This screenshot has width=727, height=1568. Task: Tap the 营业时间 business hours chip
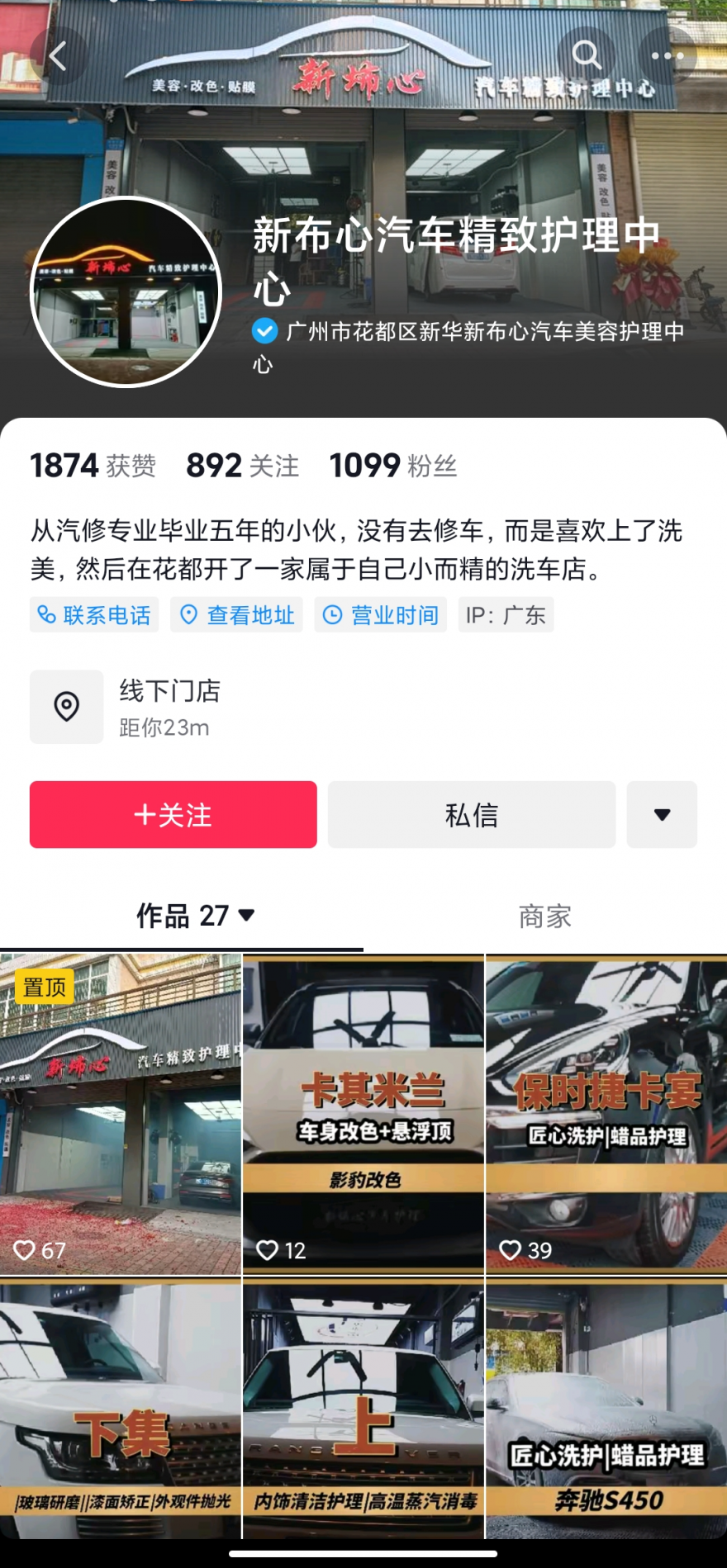pyautogui.click(x=381, y=615)
